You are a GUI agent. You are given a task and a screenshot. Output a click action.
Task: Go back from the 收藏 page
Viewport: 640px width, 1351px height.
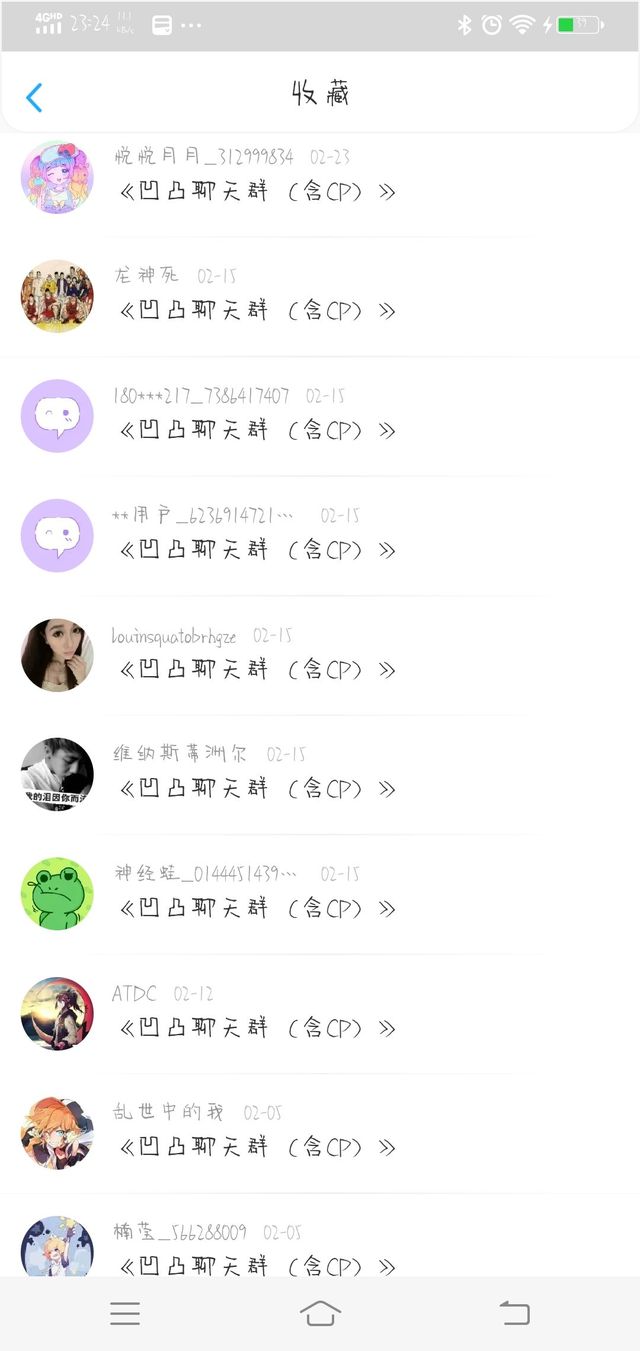click(x=34, y=97)
